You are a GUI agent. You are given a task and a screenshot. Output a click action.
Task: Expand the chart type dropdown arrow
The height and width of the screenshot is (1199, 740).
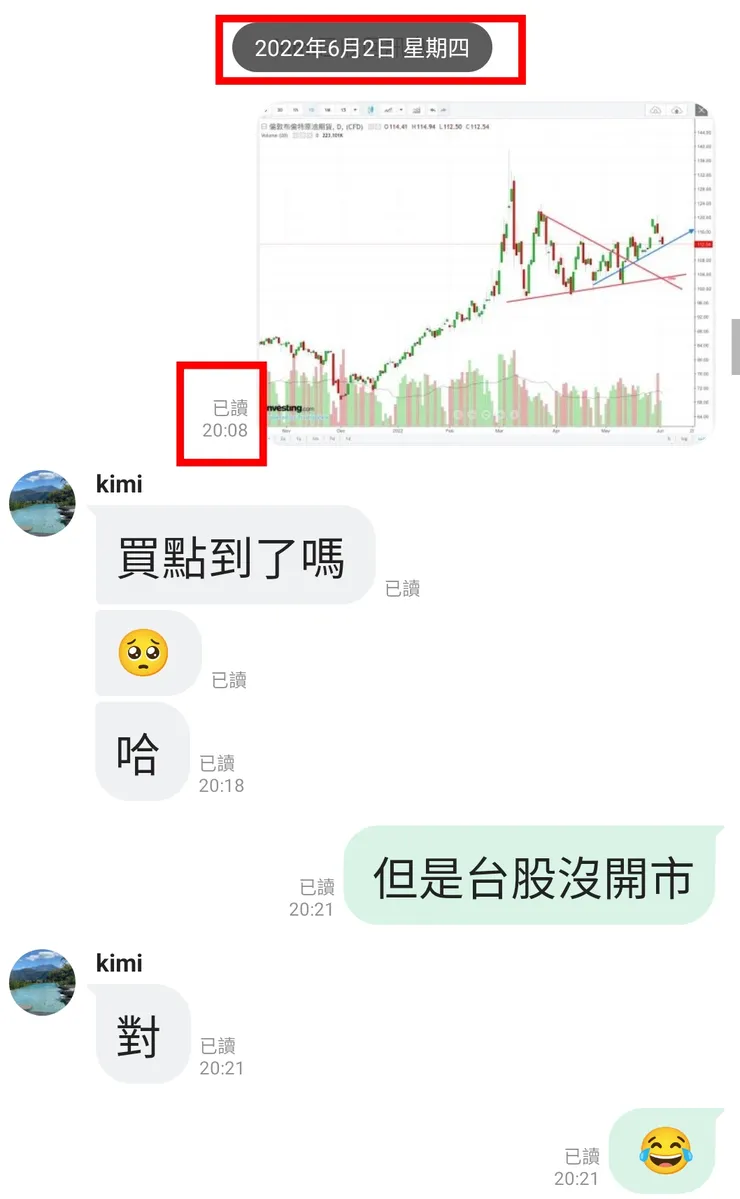(x=399, y=109)
